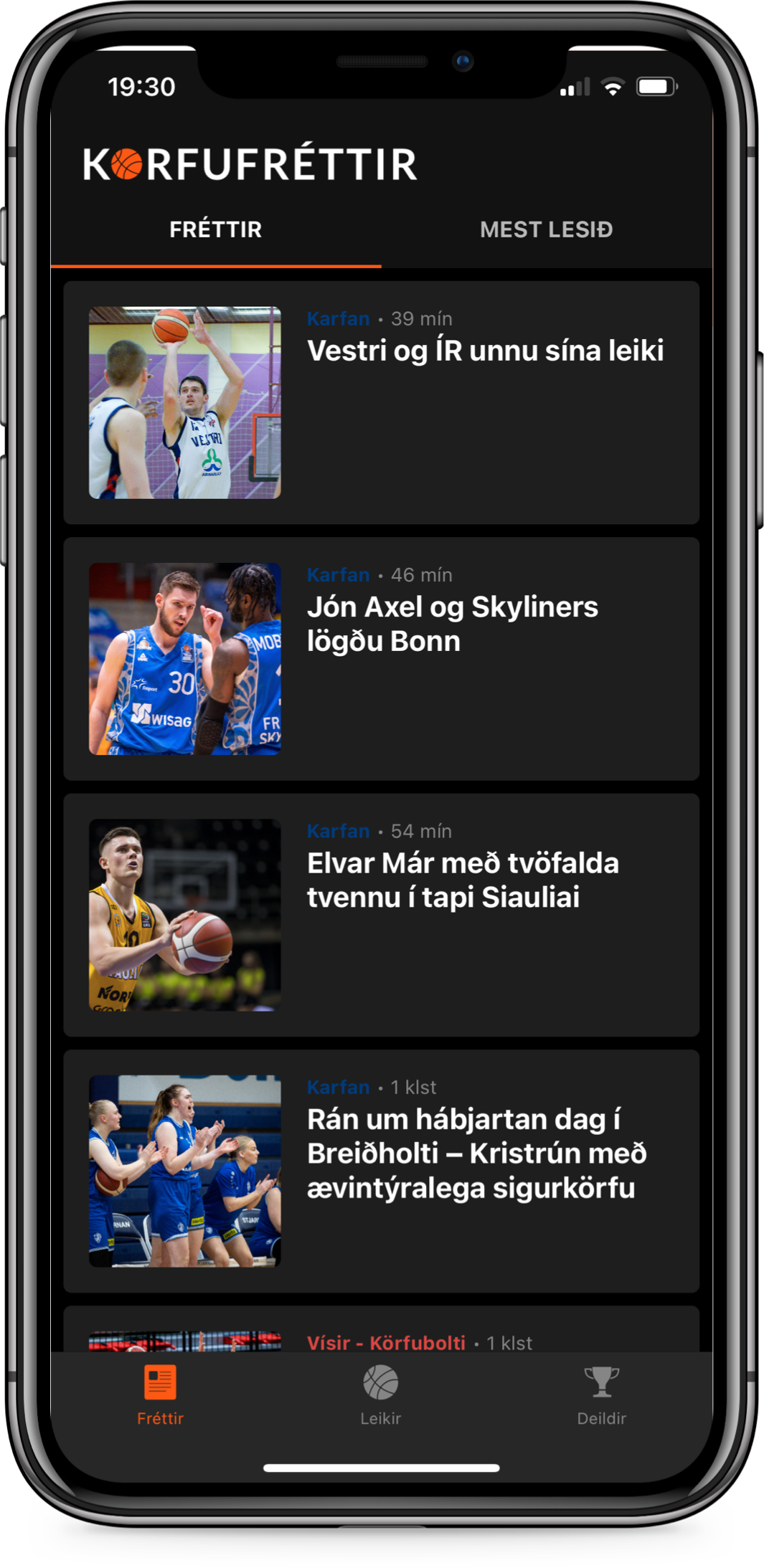Switch to the FRÉTTIR tab
The image size is (764, 1568).
pyautogui.click(x=216, y=229)
